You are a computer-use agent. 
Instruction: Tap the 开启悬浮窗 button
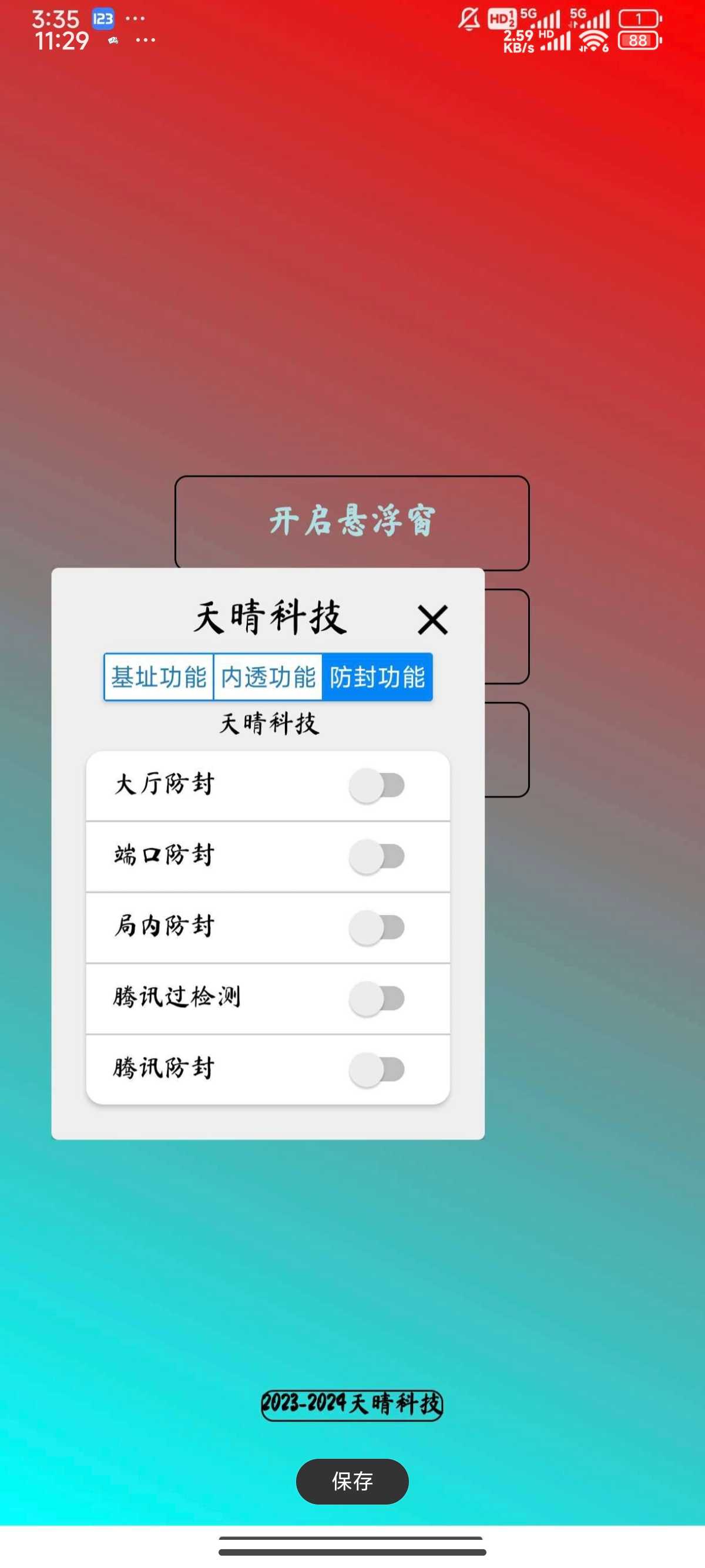pos(352,522)
